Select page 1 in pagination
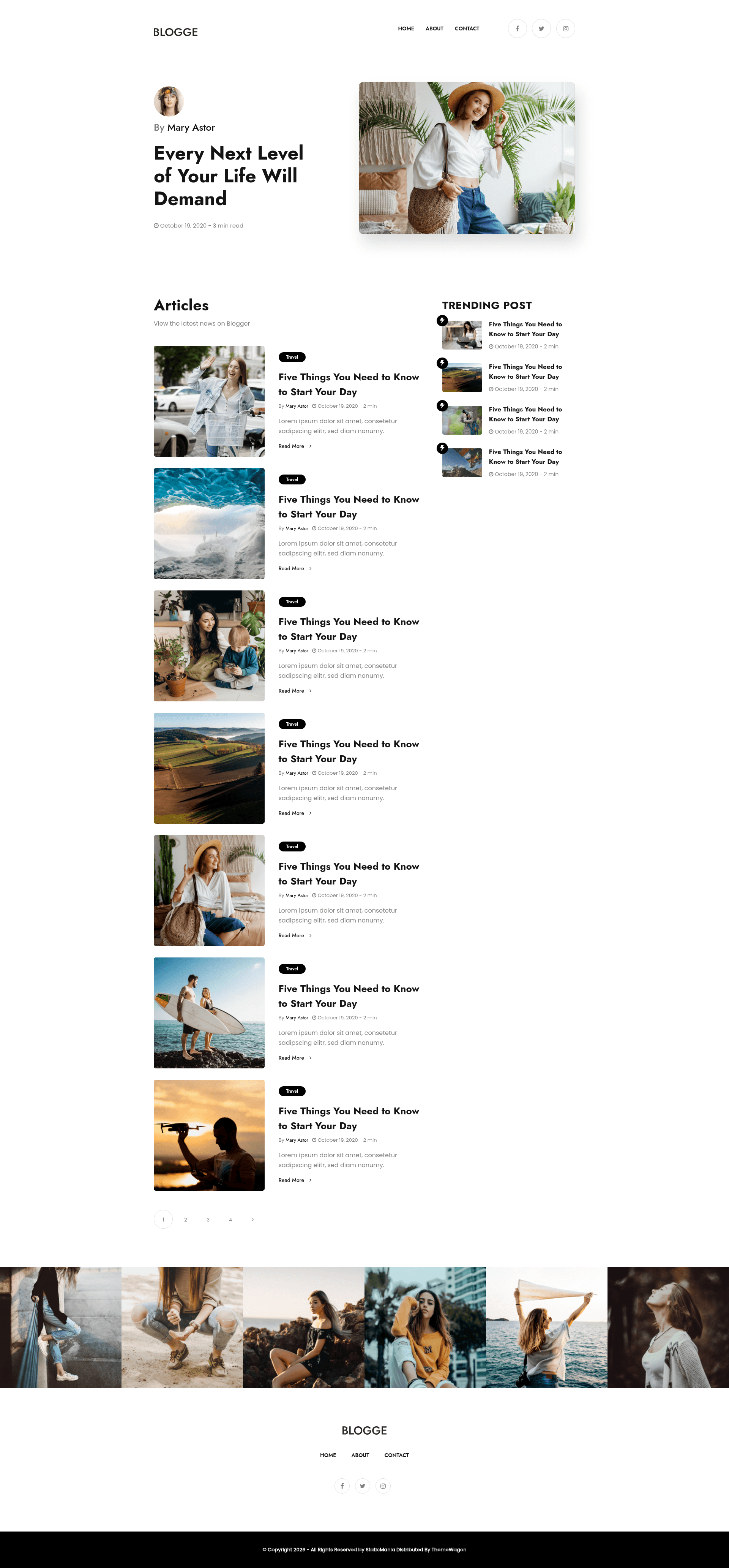 [163, 1219]
